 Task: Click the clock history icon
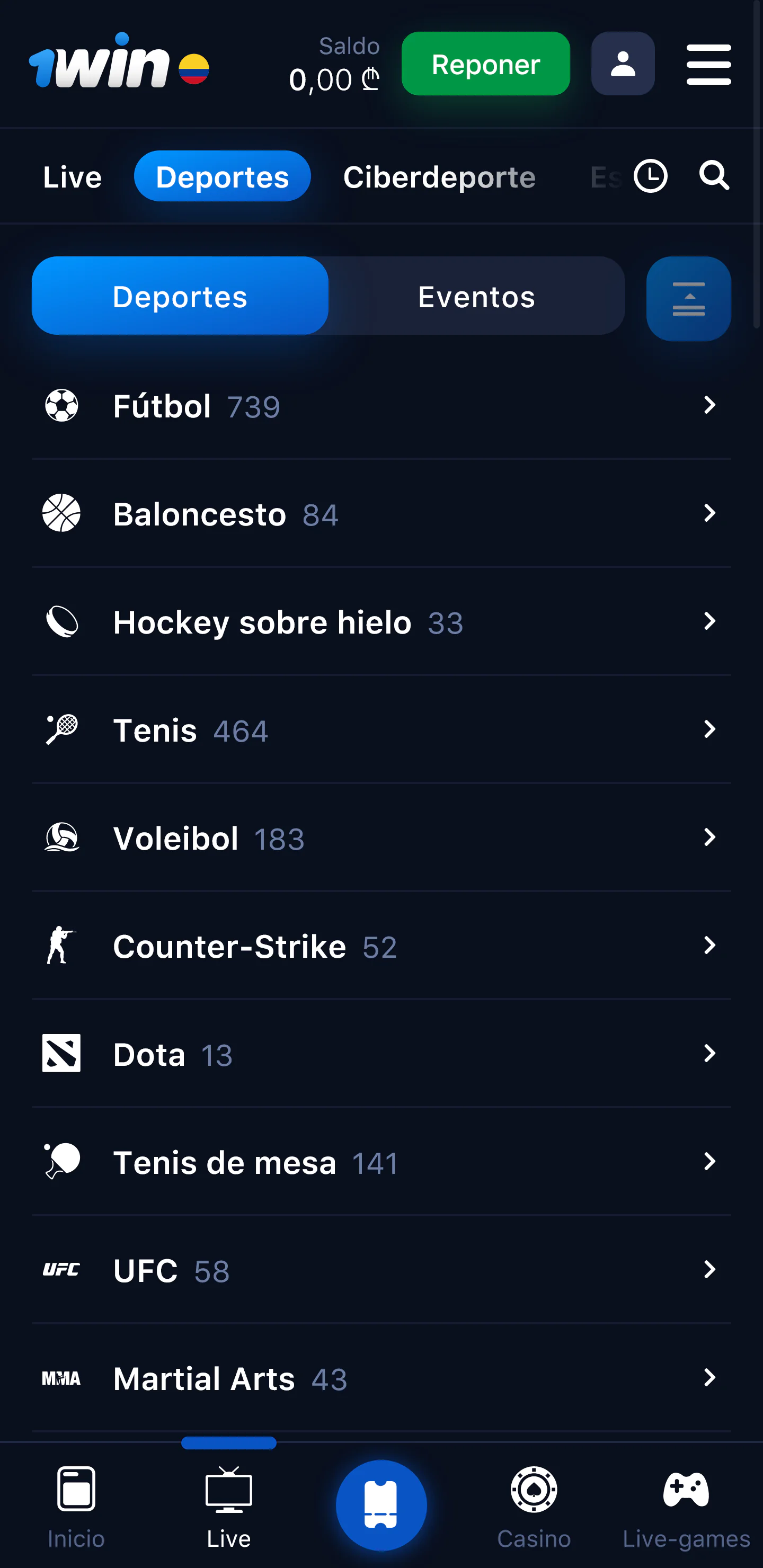coord(650,176)
